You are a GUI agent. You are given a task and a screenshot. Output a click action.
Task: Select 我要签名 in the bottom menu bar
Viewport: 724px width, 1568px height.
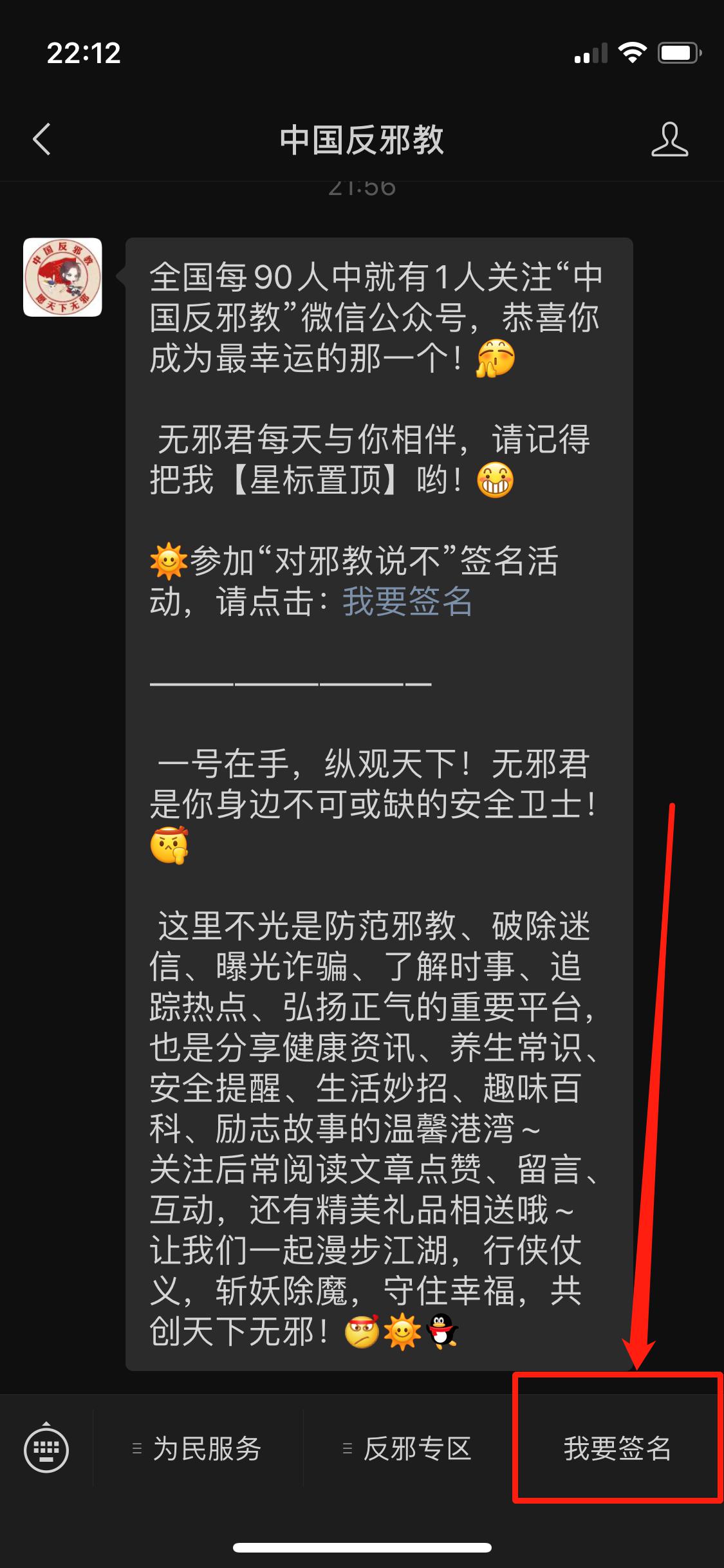click(x=617, y=1450)
